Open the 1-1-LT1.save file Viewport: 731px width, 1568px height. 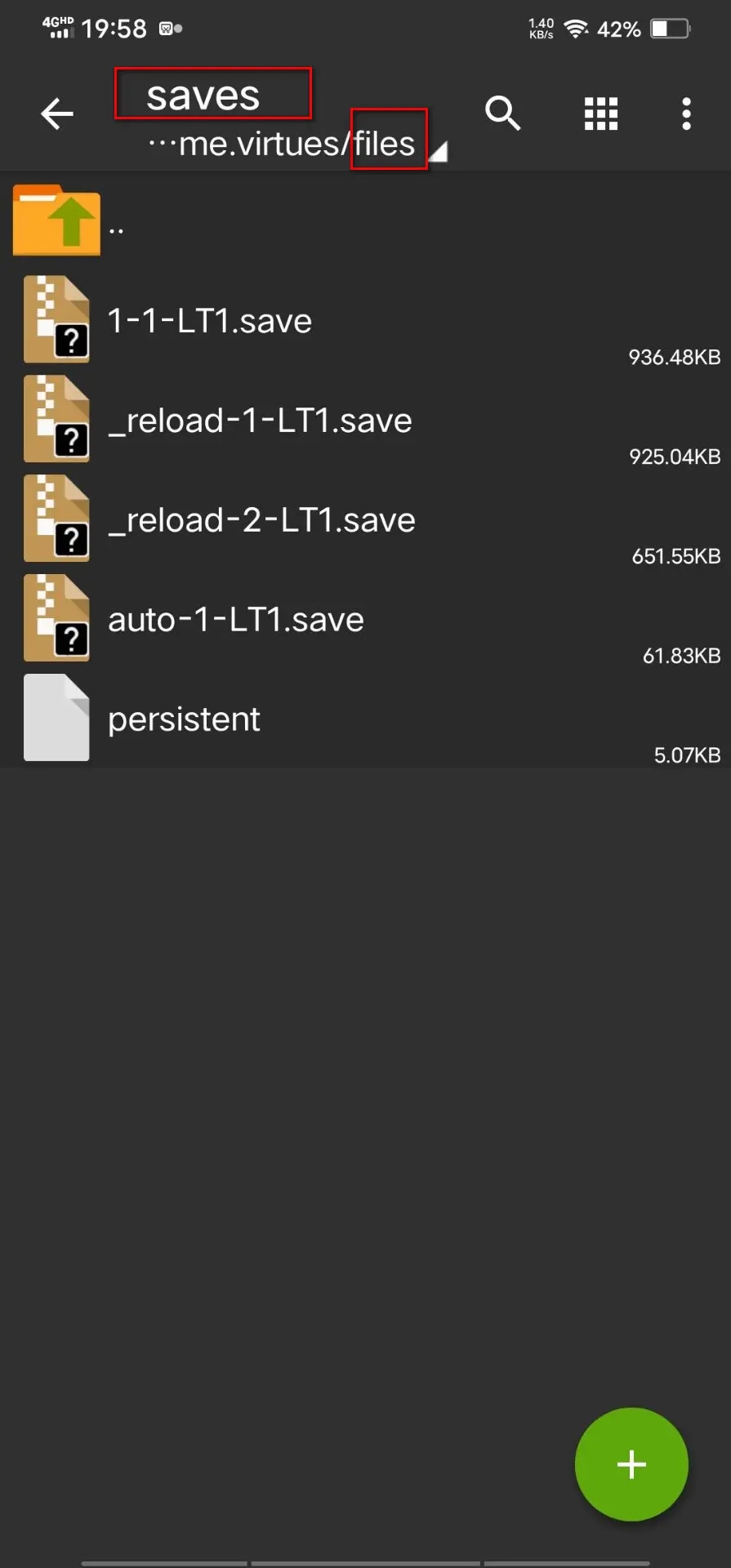pyautogui.click(x=365, y=320)
